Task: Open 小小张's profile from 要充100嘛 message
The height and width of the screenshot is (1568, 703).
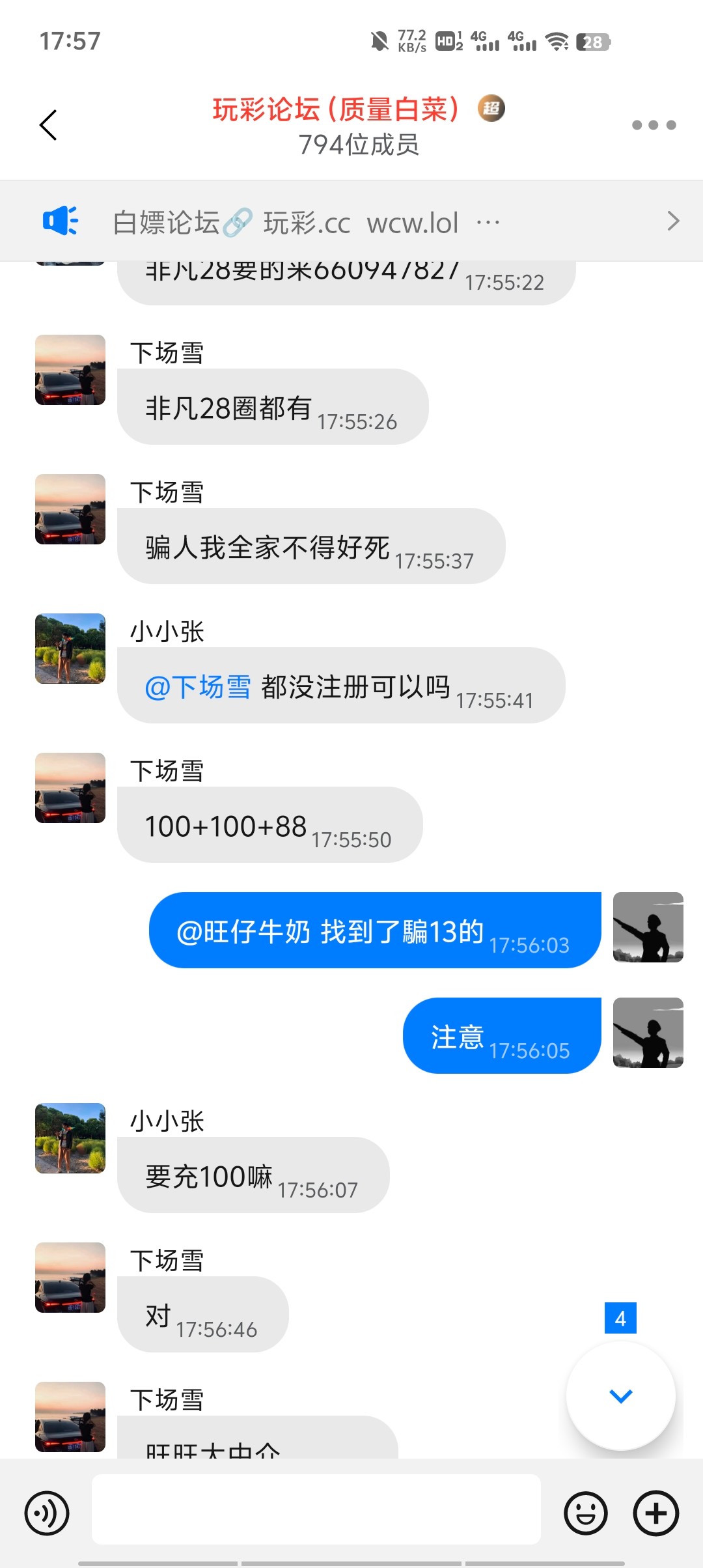Action: [x=70, y=1138]
